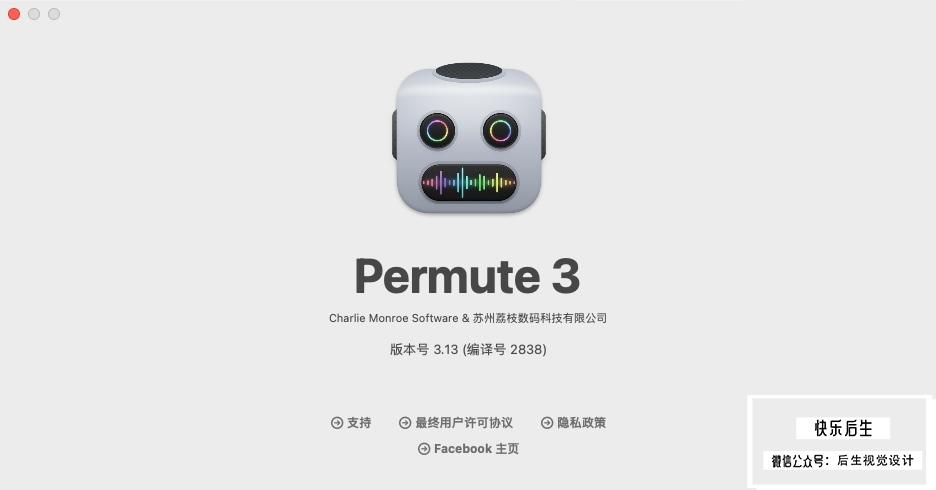View the 隐私政策 privacy policy
This screenshot has width=936, height=490.
click(x=574, y=423)
